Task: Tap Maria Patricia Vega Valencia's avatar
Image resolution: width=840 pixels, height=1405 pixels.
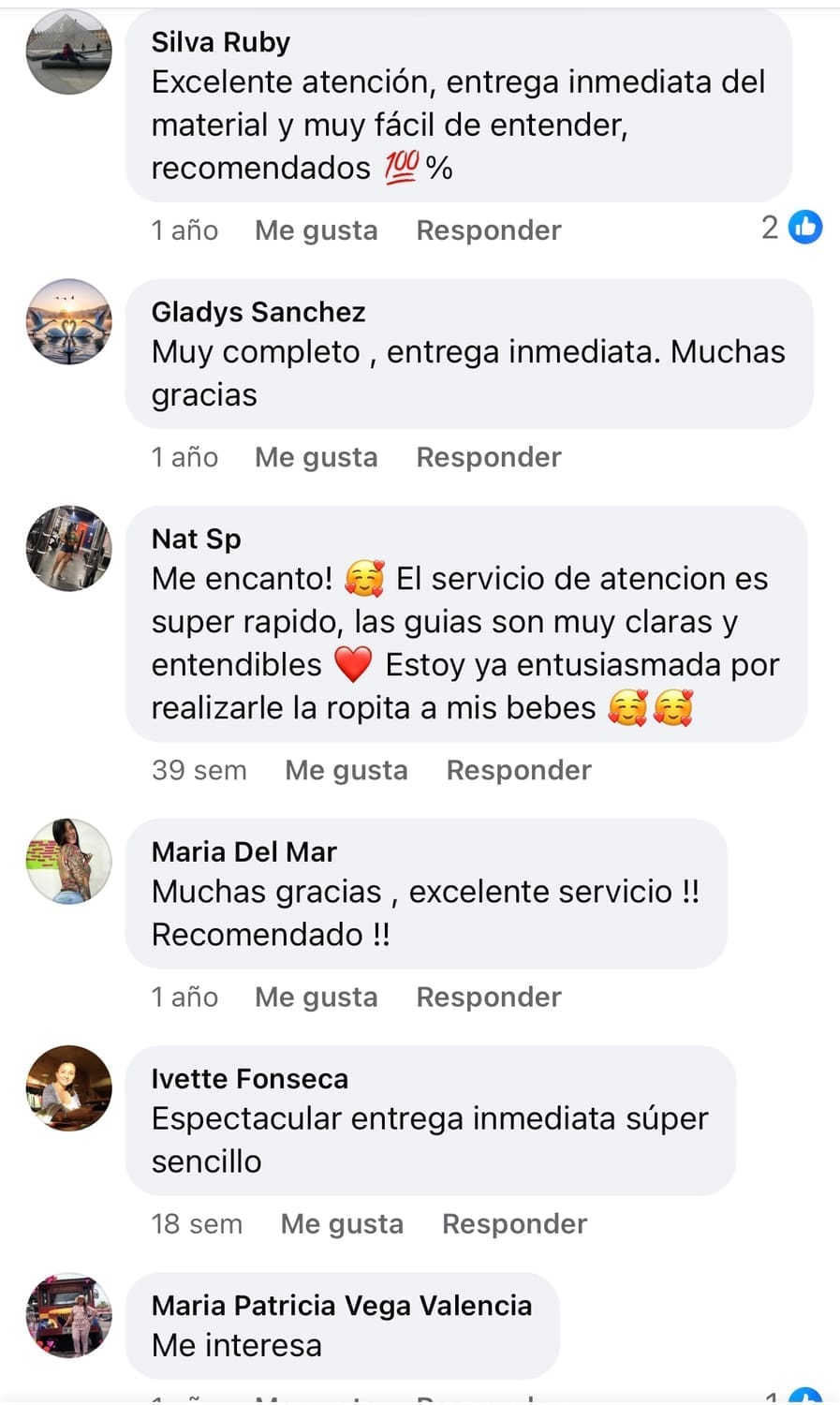Action: coord(68,1314)
